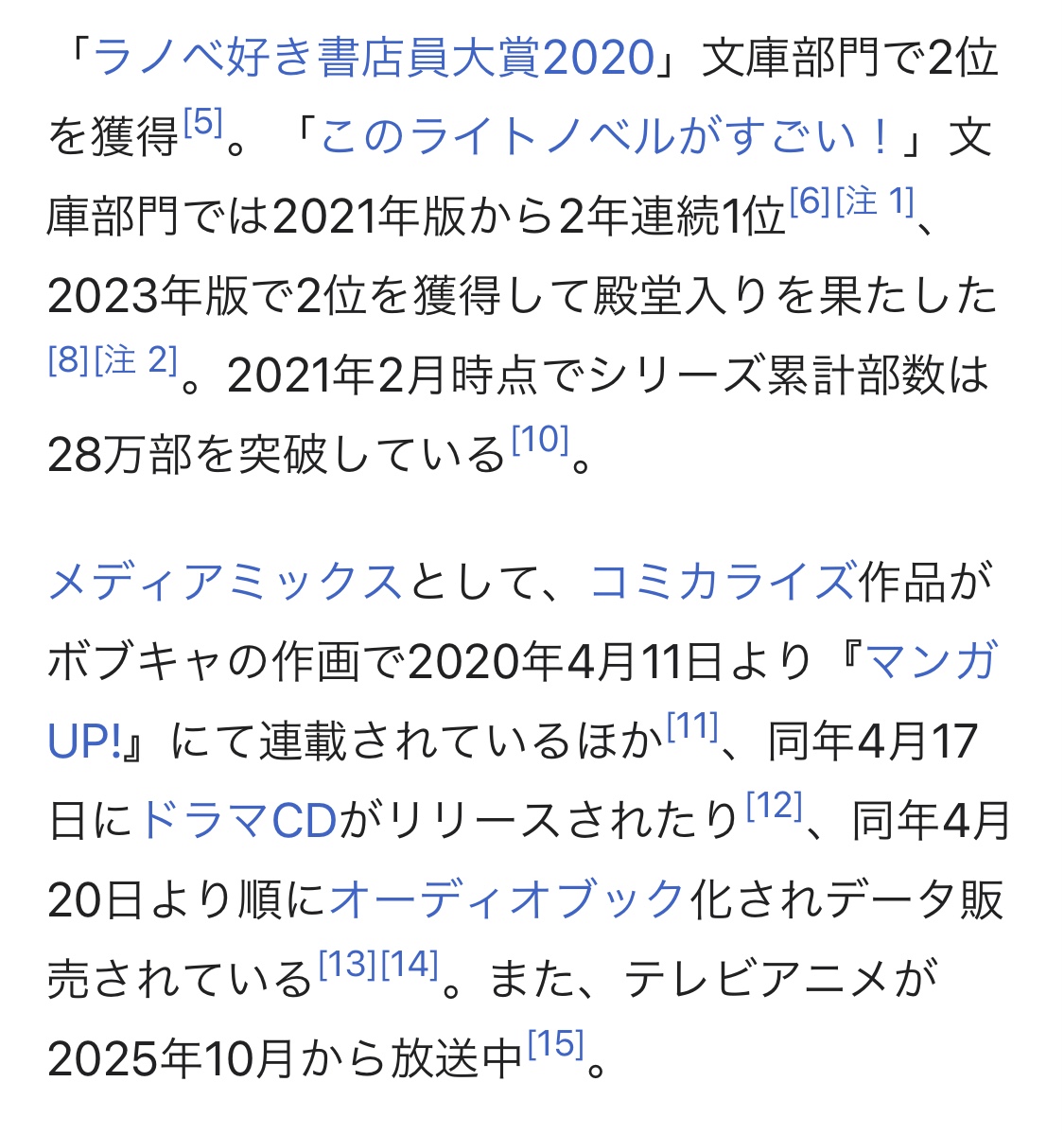
Task: Open the note 注 1 reference
Action: tap(875, 201)
